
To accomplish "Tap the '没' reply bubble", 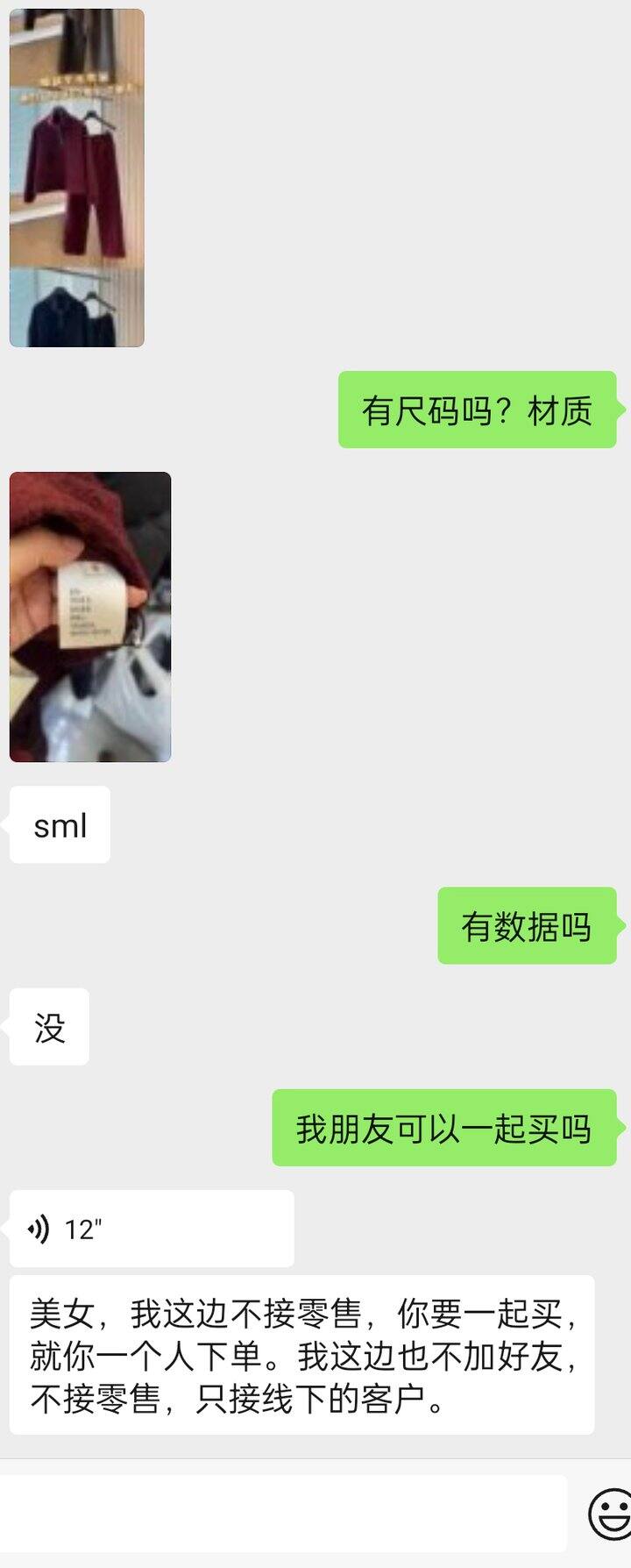I will pos(48,1026).
